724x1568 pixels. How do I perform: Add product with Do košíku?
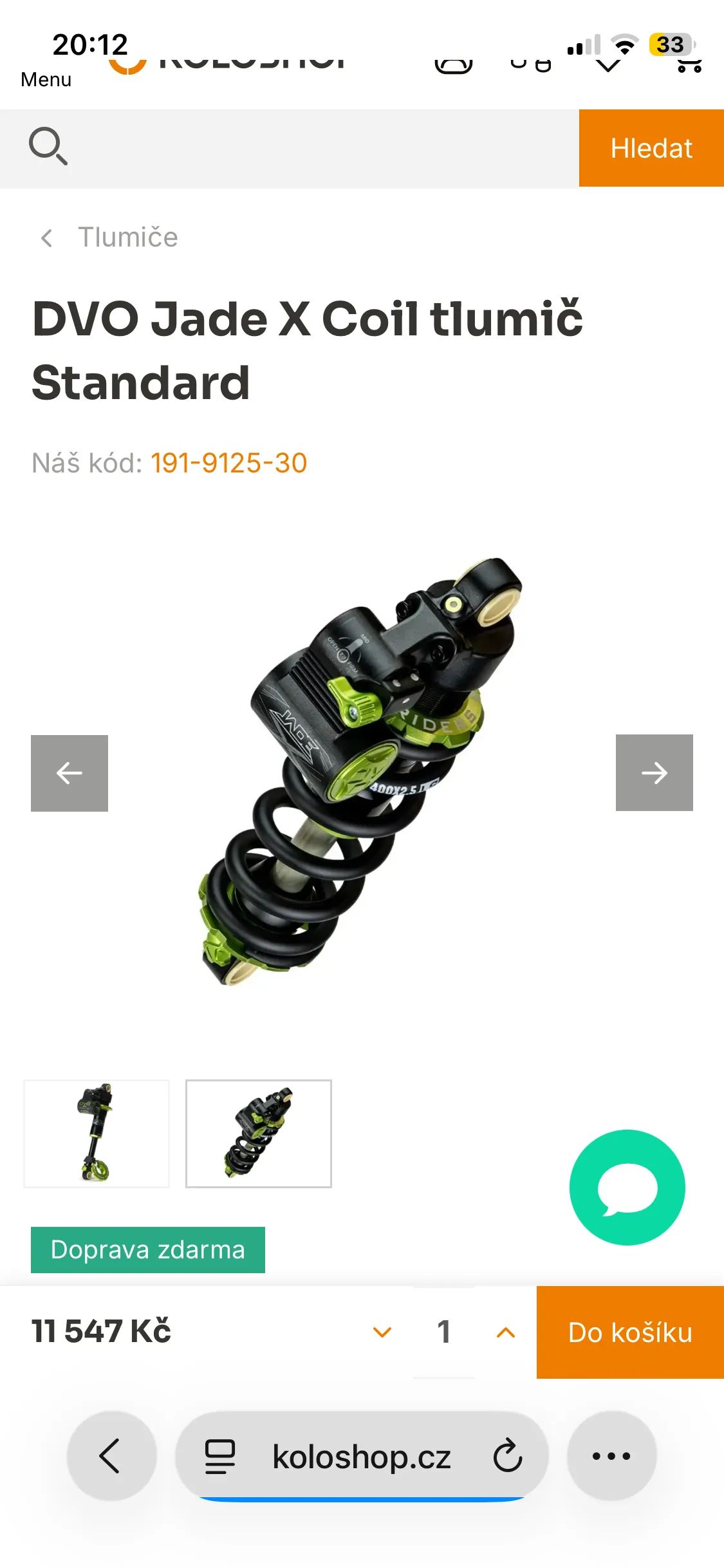point(630,1332)
